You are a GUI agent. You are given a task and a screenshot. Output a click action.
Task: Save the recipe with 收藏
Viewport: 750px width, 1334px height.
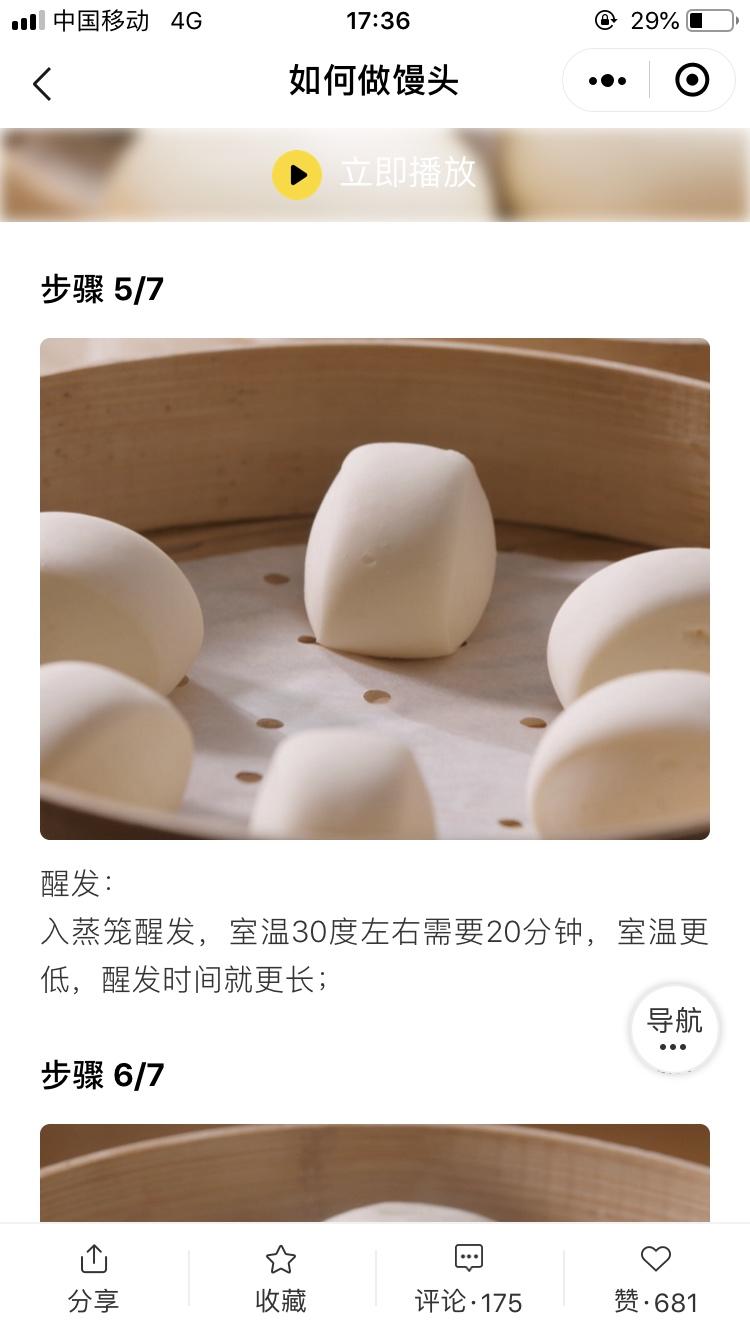[x=281, y=1279]
